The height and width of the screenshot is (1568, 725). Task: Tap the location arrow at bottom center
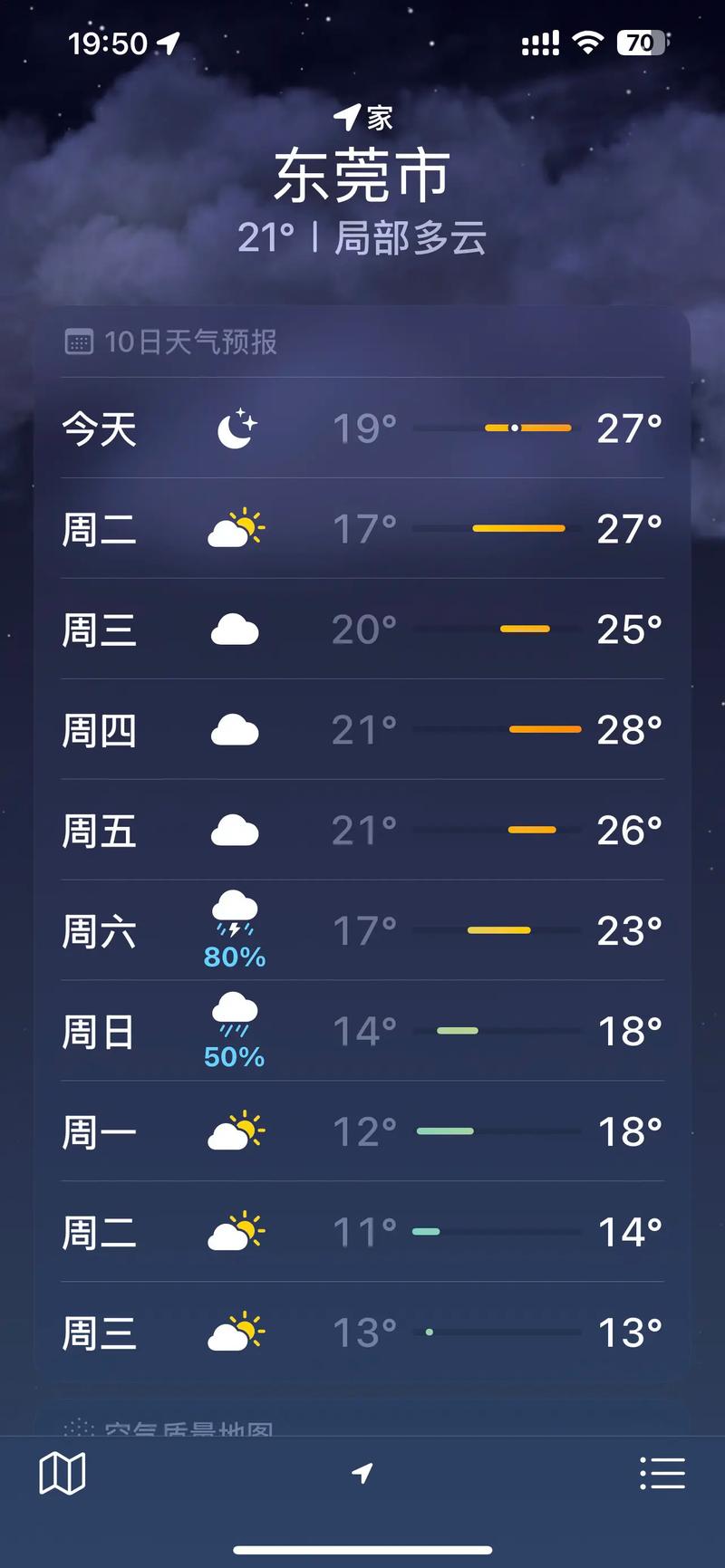coord(362,1467)
